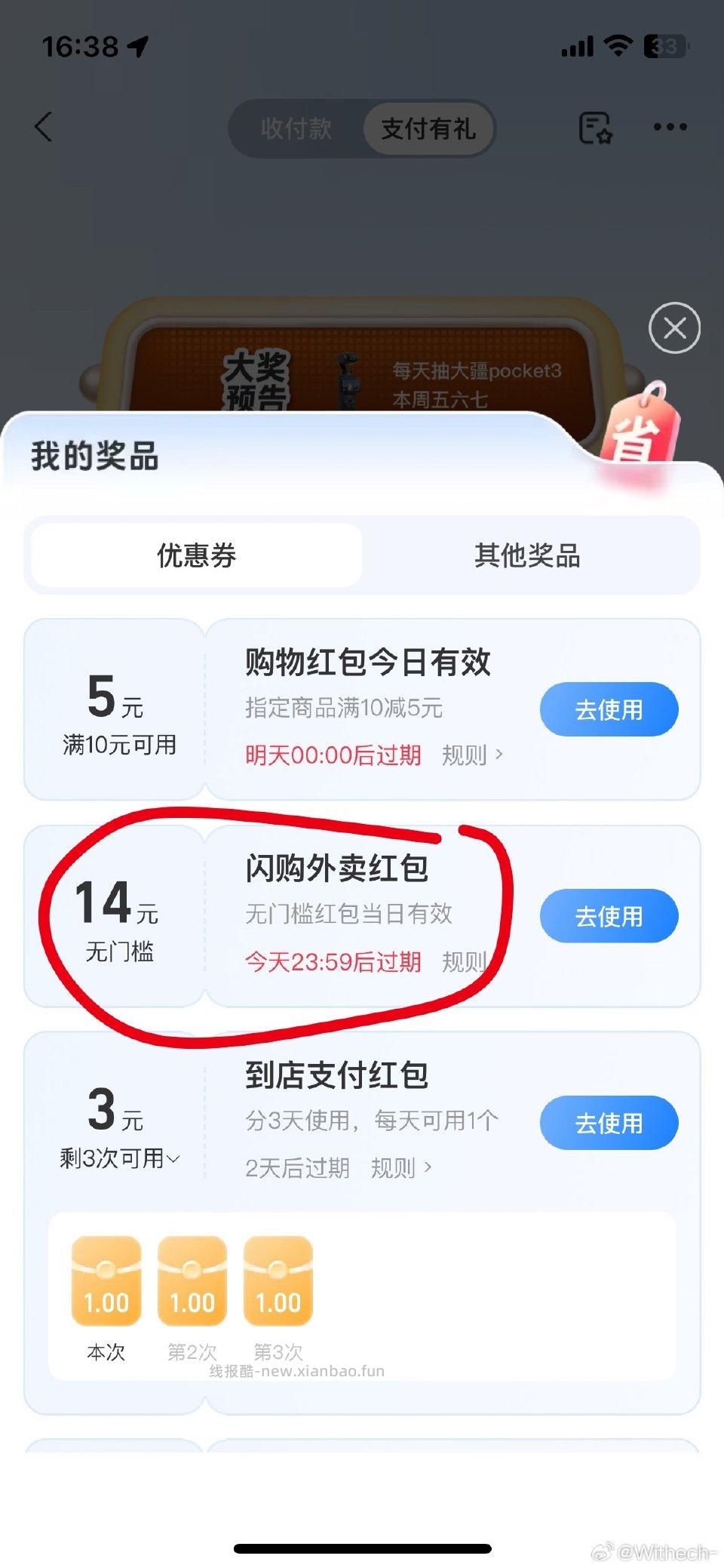
Task: Navigate back using the left arrow icon
Action: 43,127
